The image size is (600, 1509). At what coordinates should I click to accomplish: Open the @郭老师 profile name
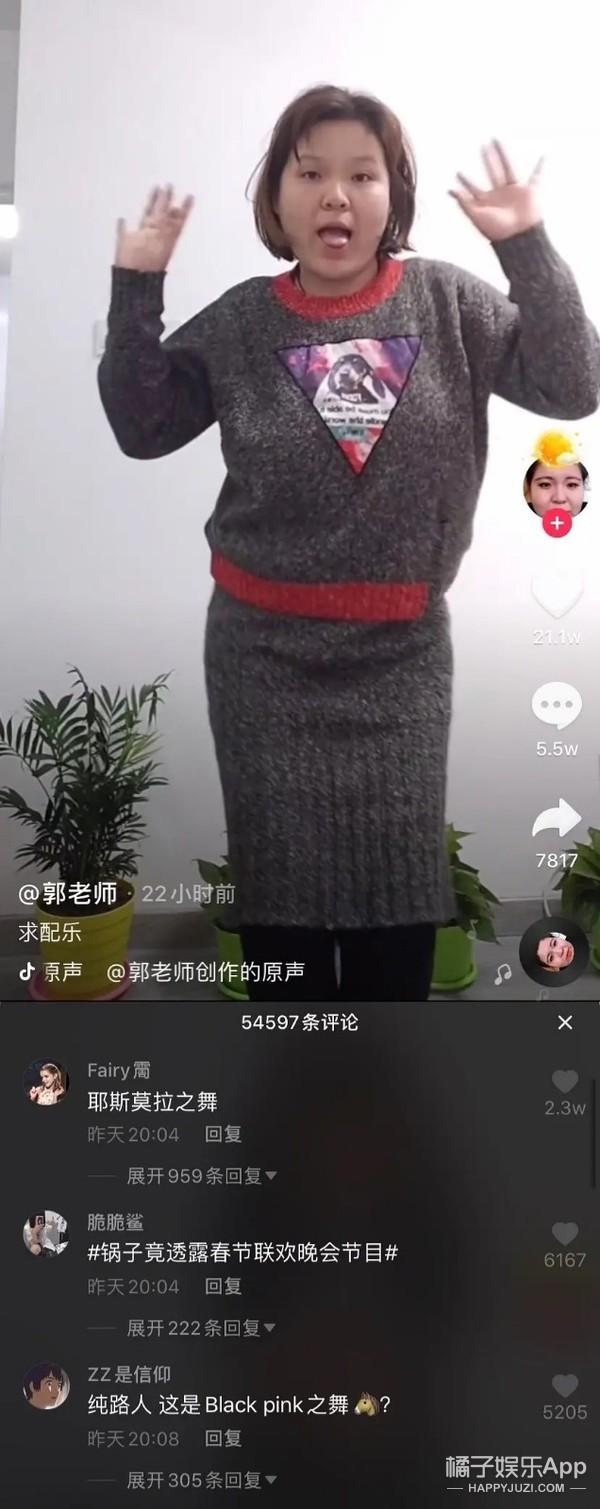pyautogui.click(x=68, y=892)
